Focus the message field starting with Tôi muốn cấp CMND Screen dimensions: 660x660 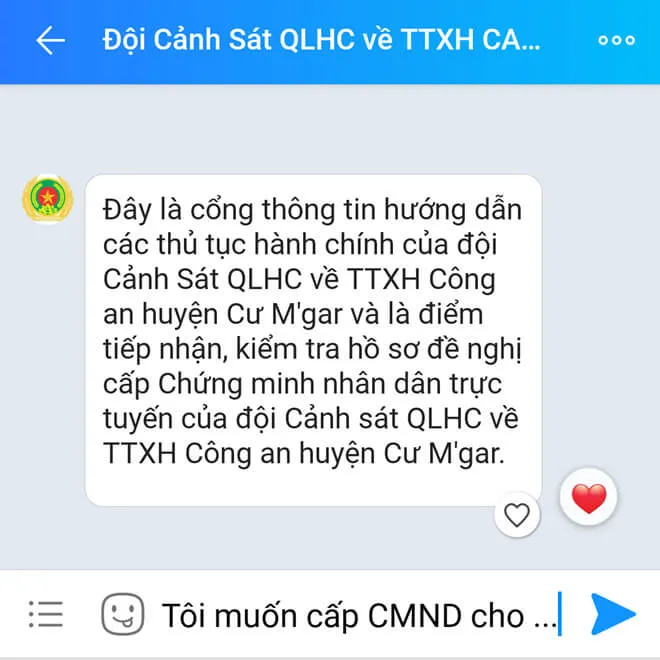click(358, 614)
